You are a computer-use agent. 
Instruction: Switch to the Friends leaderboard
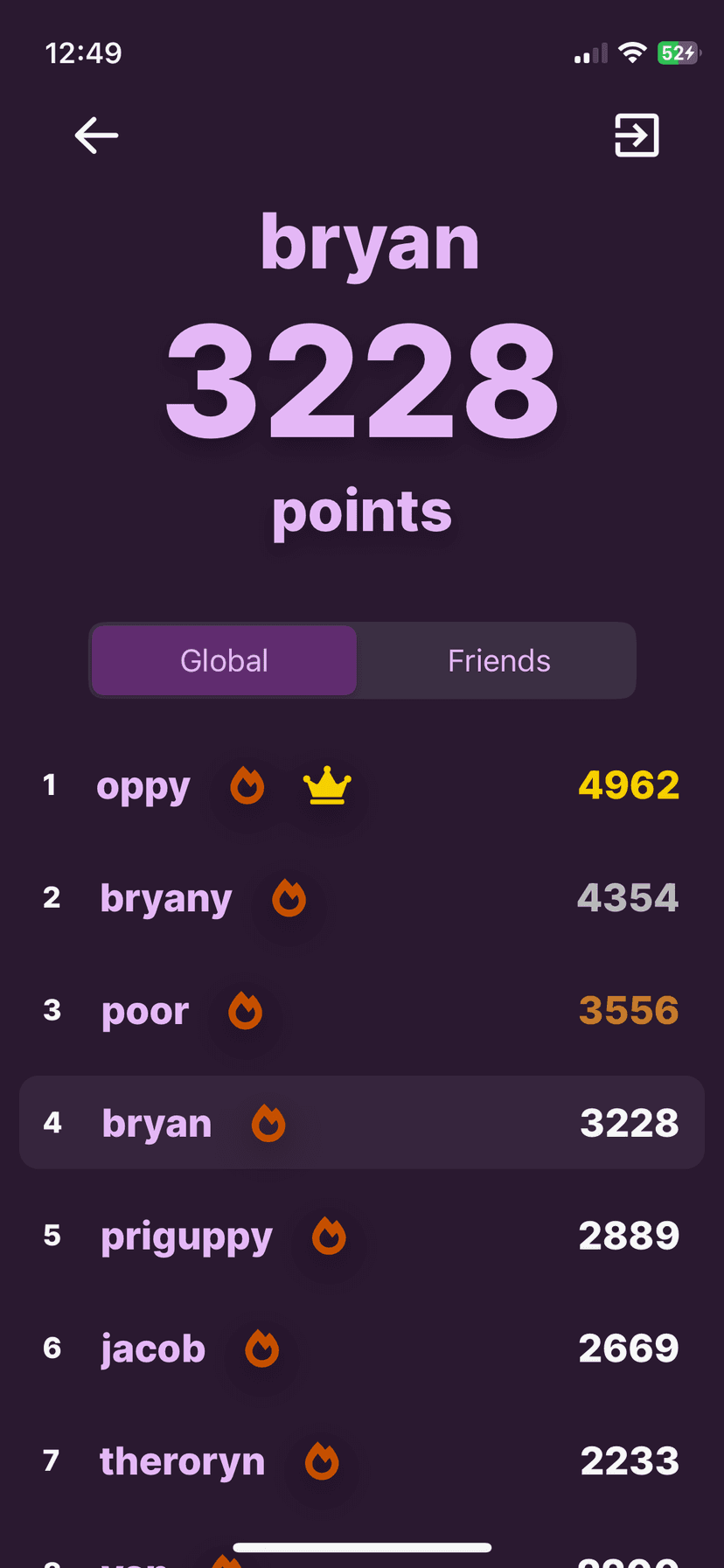498,661
